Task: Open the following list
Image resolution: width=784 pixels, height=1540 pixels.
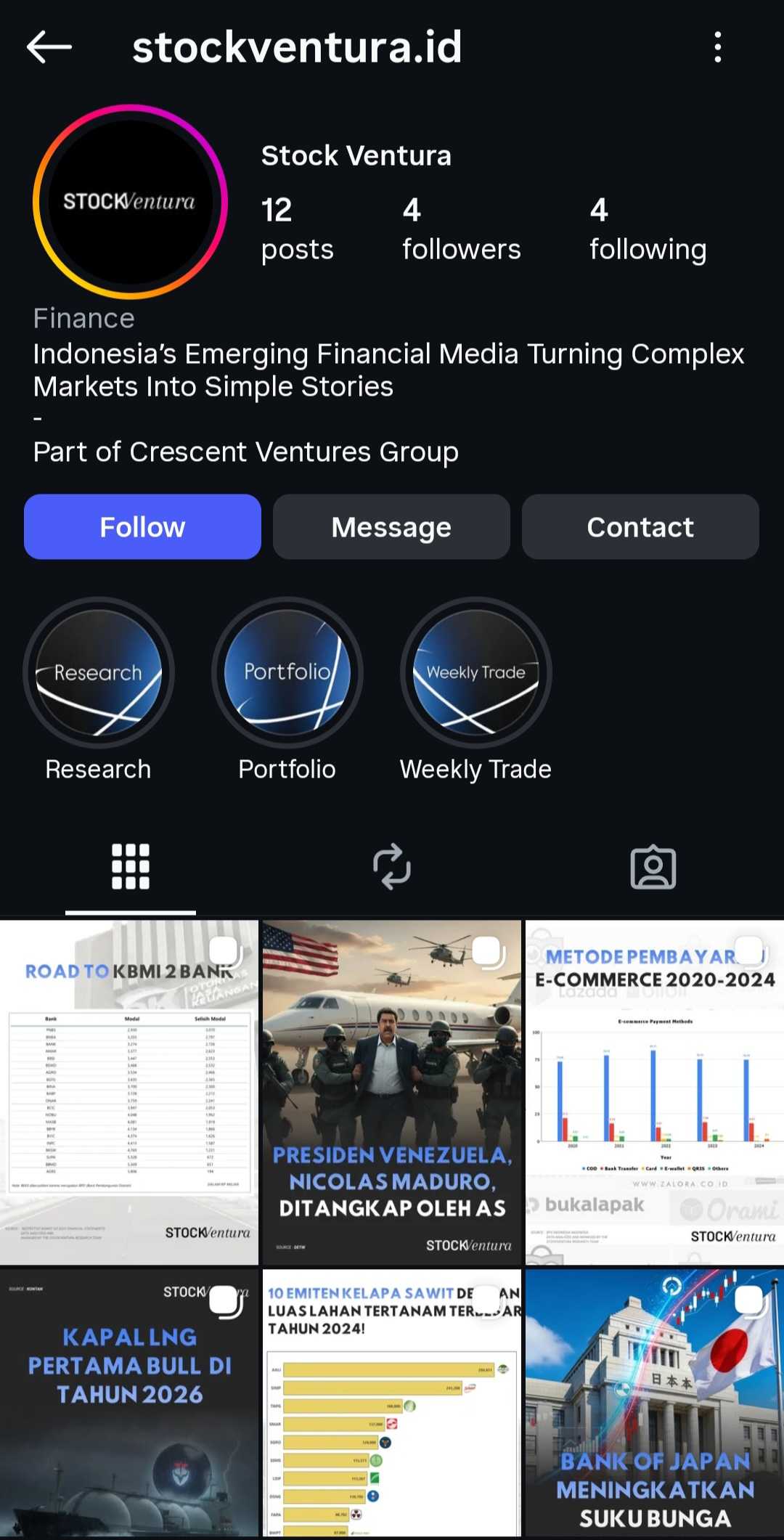Action: pyautogui.click(x=648, y=229)
